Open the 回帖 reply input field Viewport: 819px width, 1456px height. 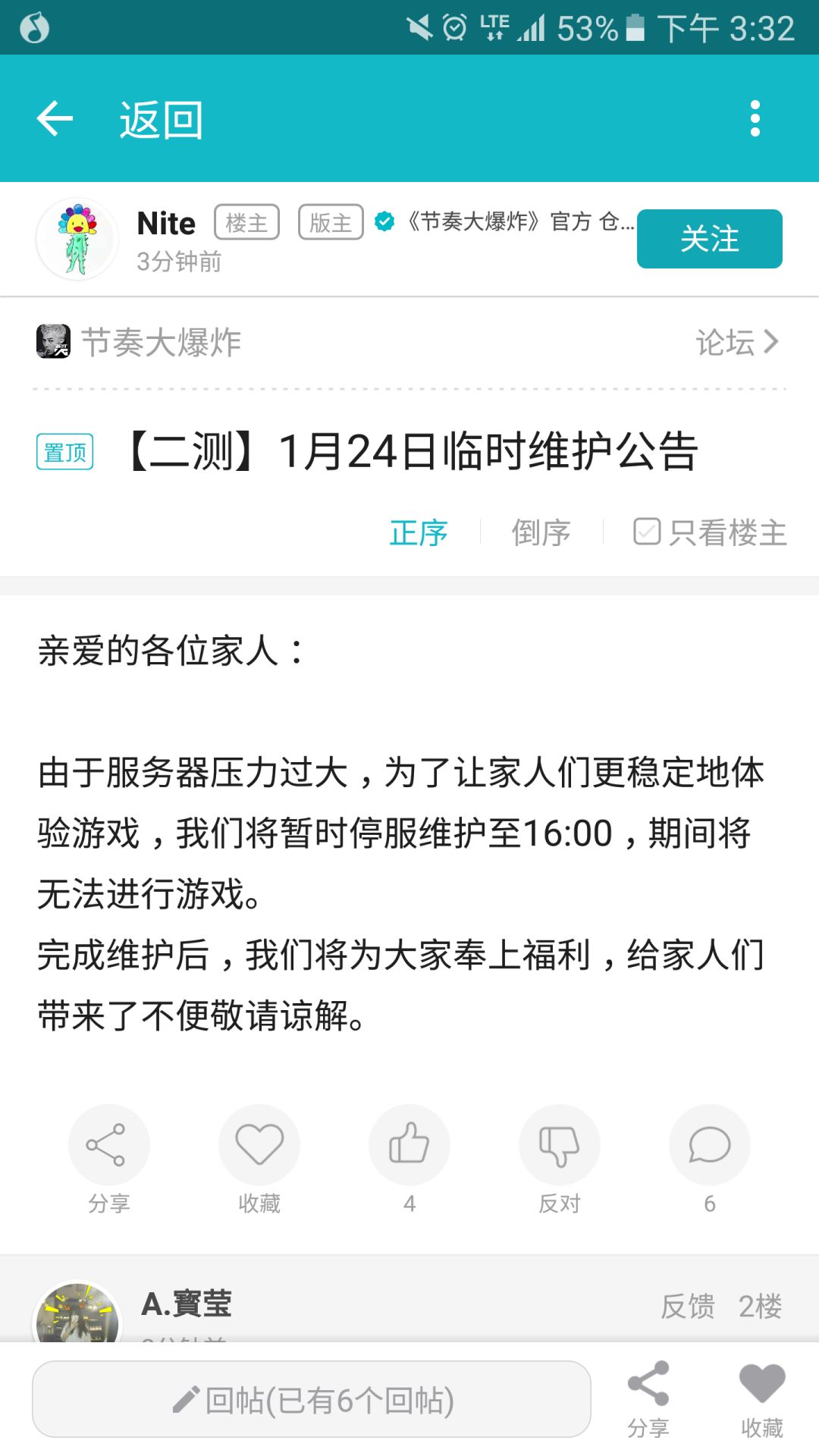click(x=312, y=1399)
